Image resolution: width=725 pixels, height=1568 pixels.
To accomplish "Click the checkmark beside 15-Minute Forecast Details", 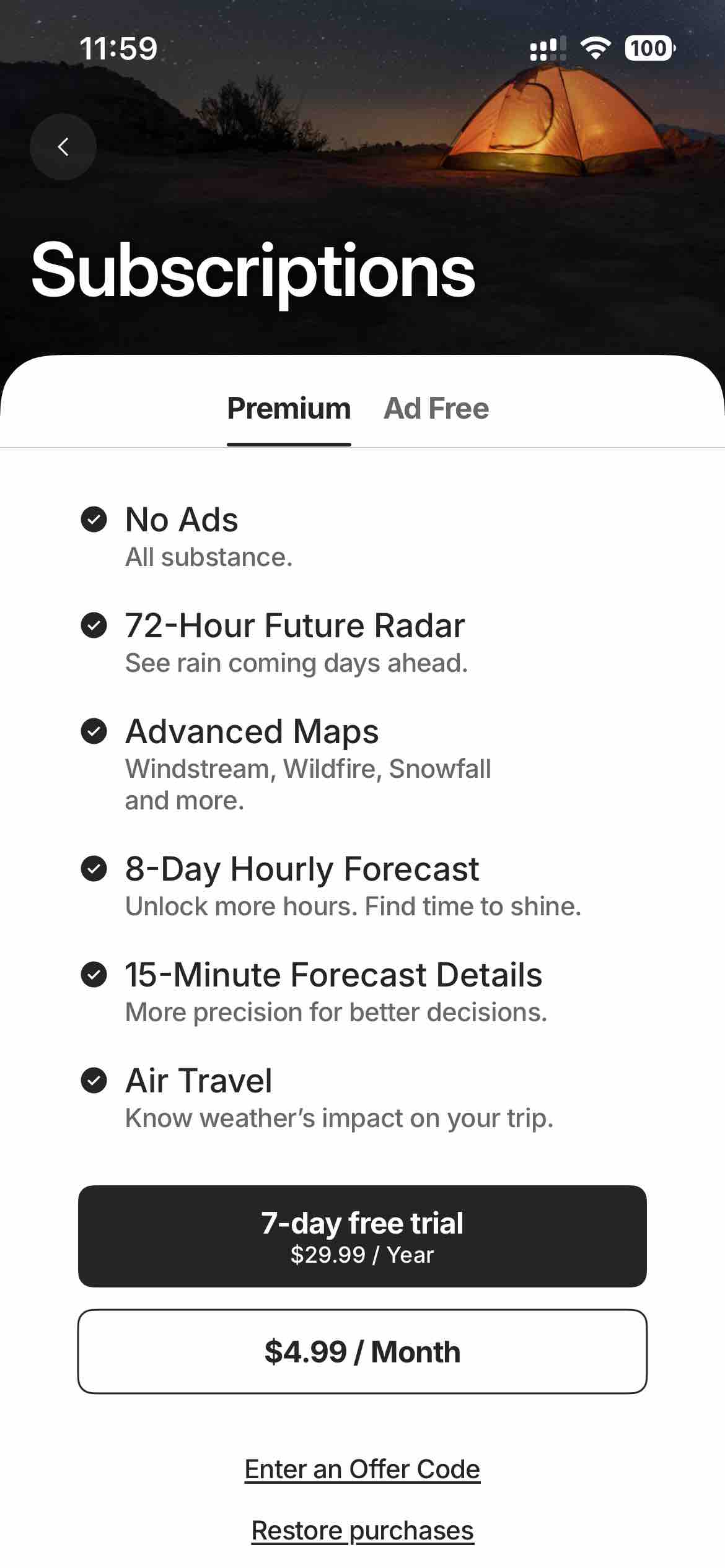I will click(94, 977).
